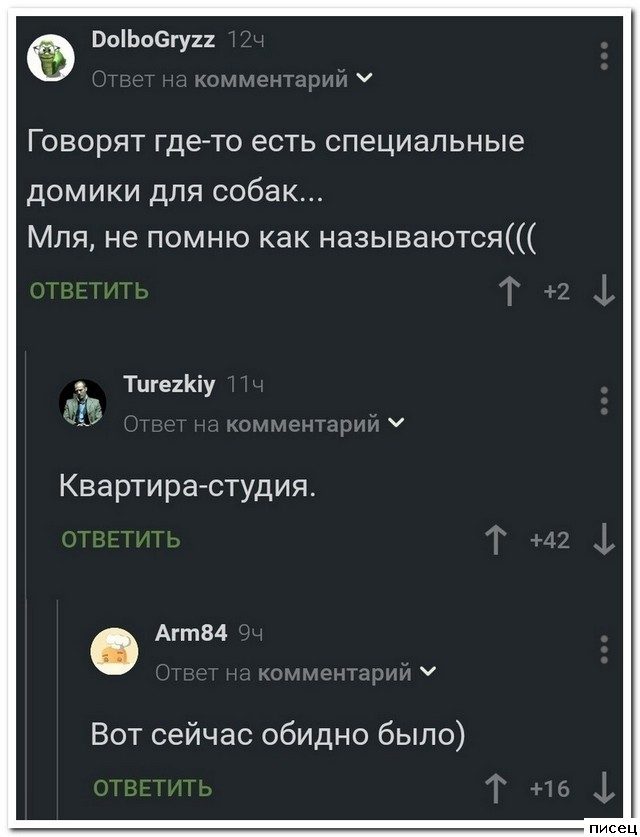This screenshot has width=640, height=837.
Task: Downvote Turezkiy's comment
Action: pos(603,541)
